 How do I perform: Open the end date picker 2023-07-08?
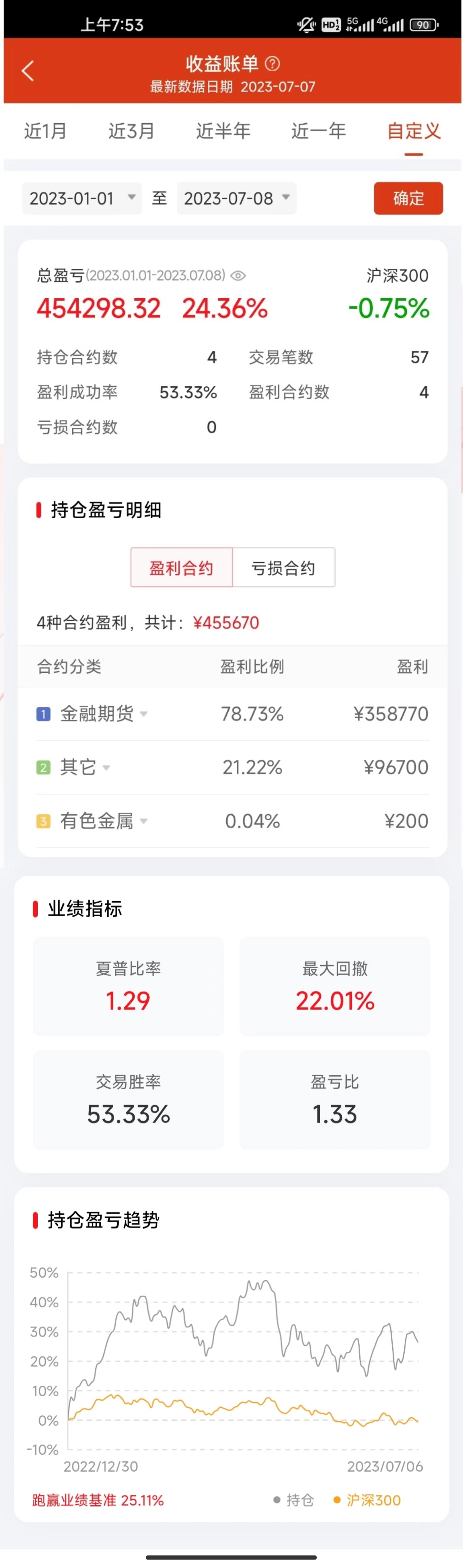pyautogui.click(x=236, y=199)
